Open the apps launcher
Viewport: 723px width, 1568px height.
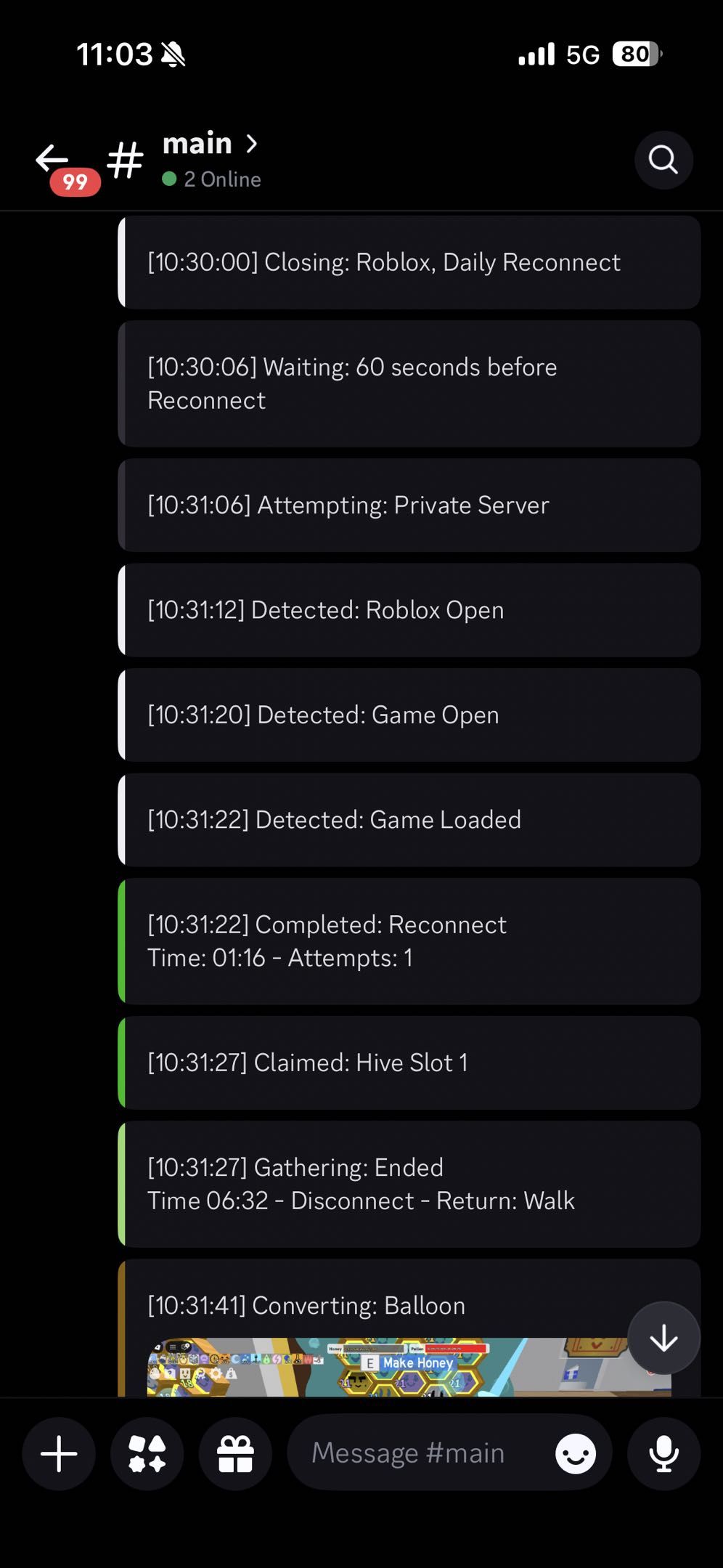[147, 1454]
